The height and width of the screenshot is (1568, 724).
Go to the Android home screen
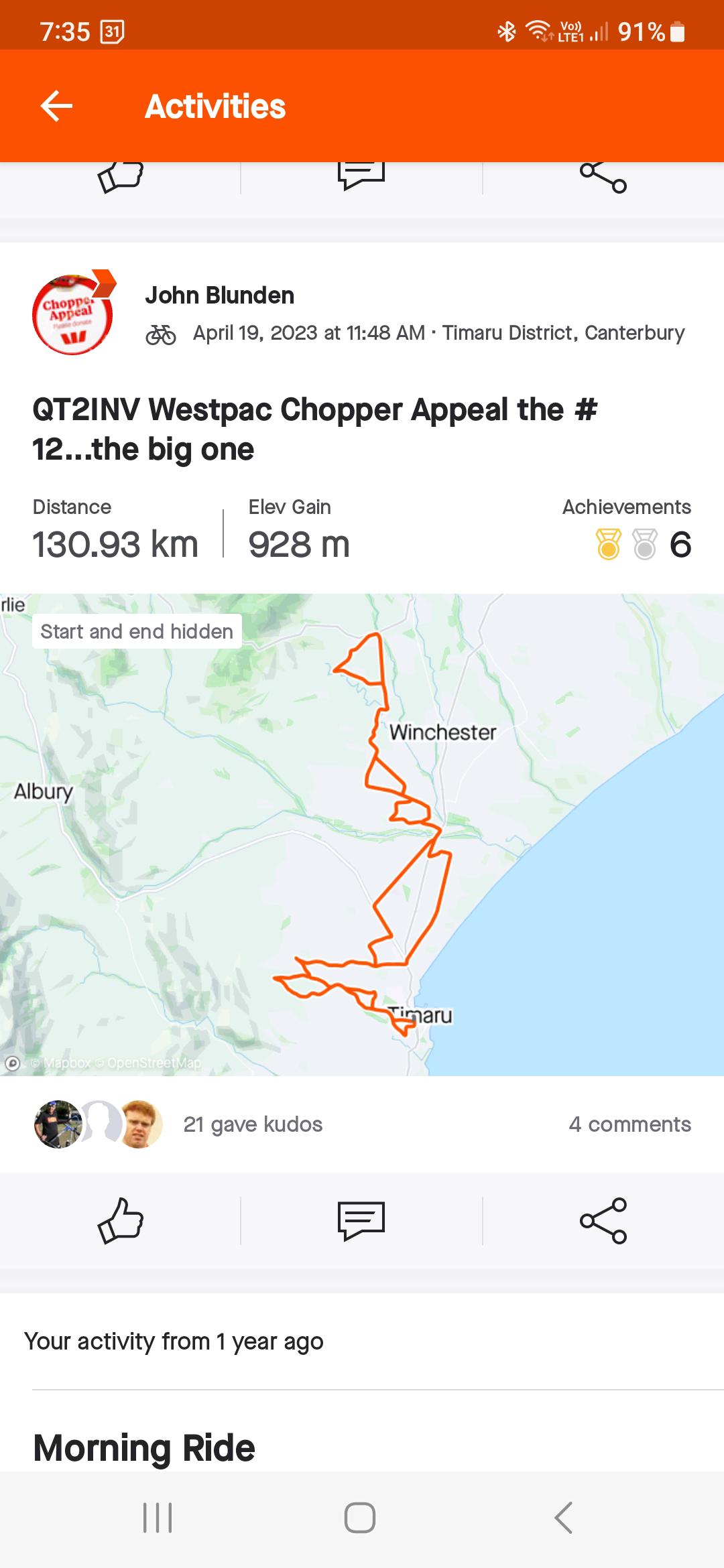360,1517
